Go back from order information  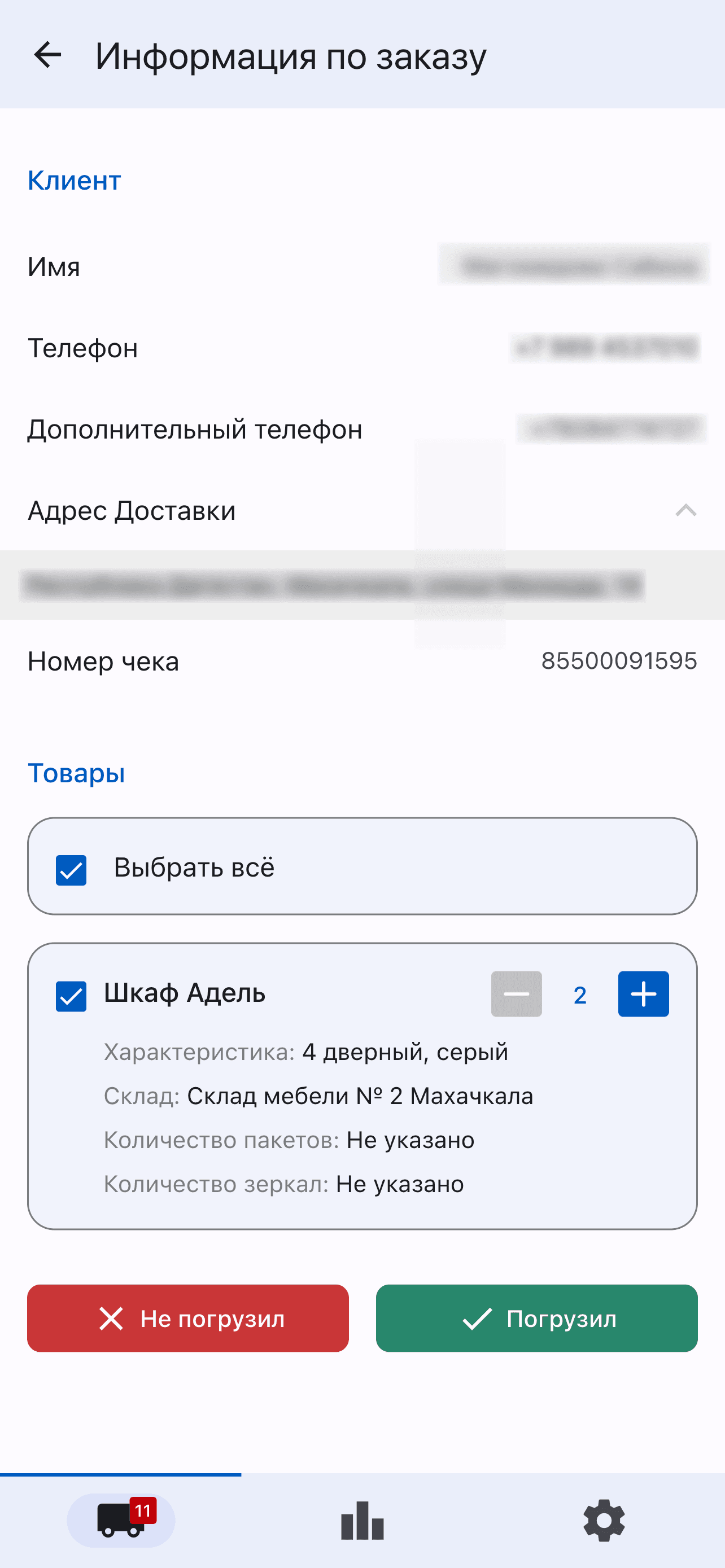click(47, 55)
